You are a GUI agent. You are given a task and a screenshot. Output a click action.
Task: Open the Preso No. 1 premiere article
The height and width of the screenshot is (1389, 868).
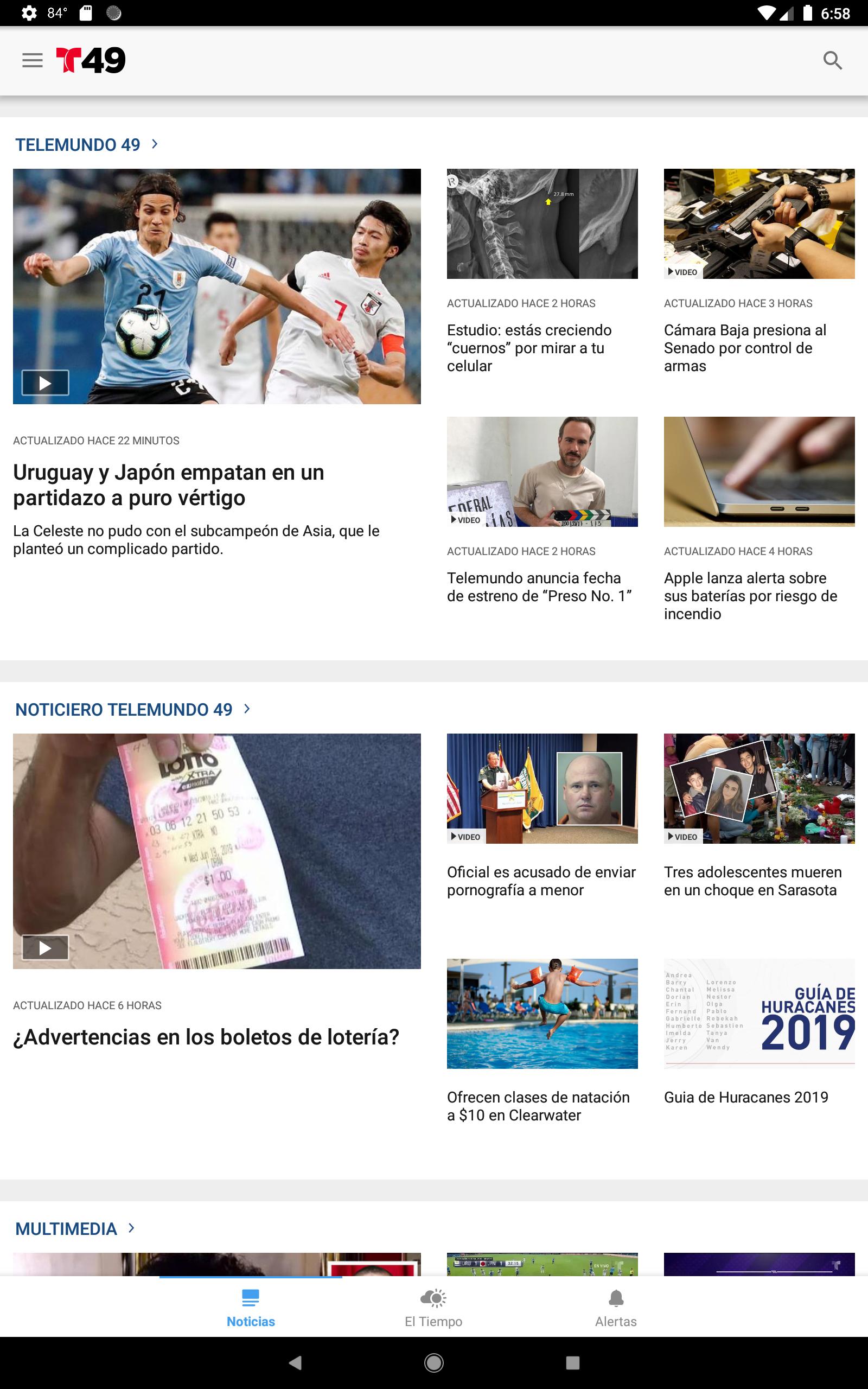point(539,587)
